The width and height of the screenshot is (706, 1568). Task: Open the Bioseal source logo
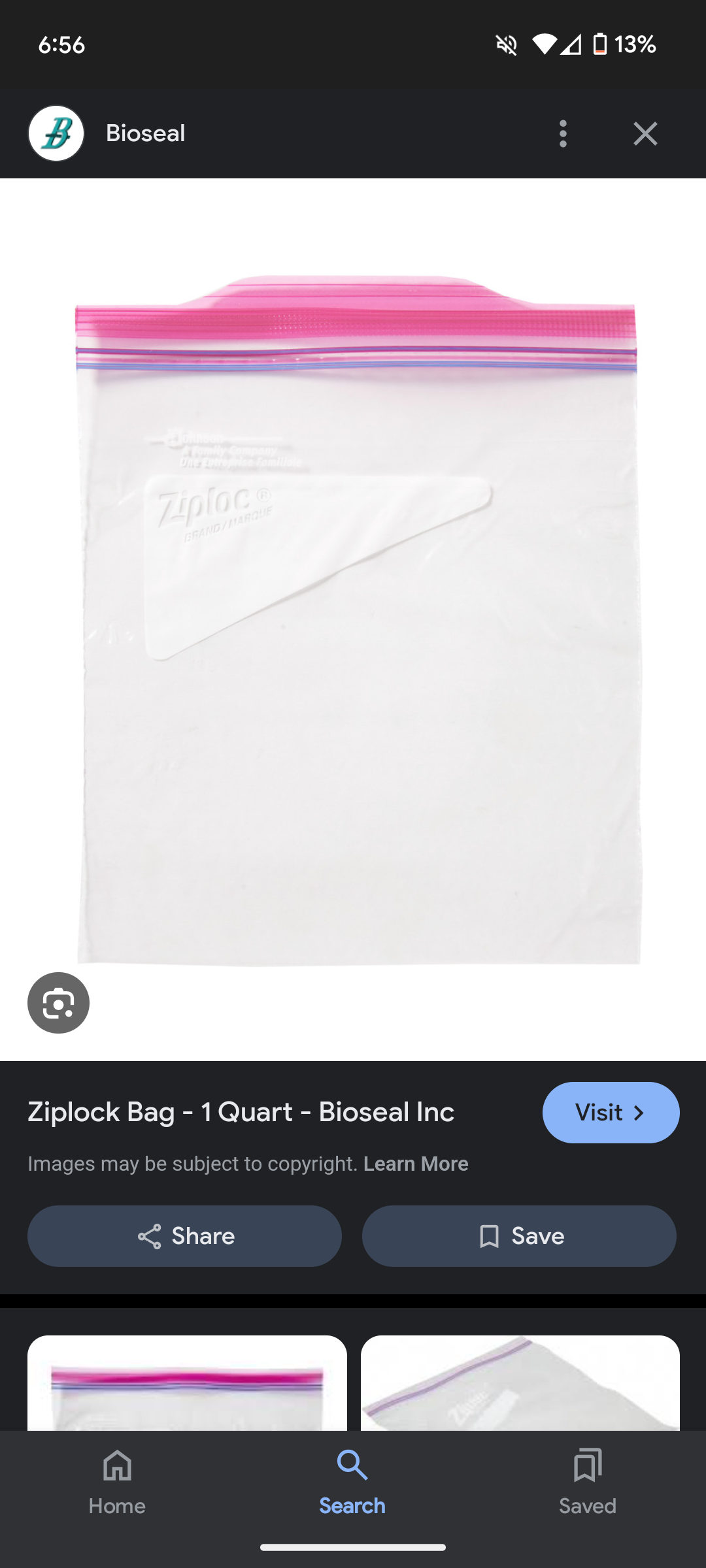56,134
